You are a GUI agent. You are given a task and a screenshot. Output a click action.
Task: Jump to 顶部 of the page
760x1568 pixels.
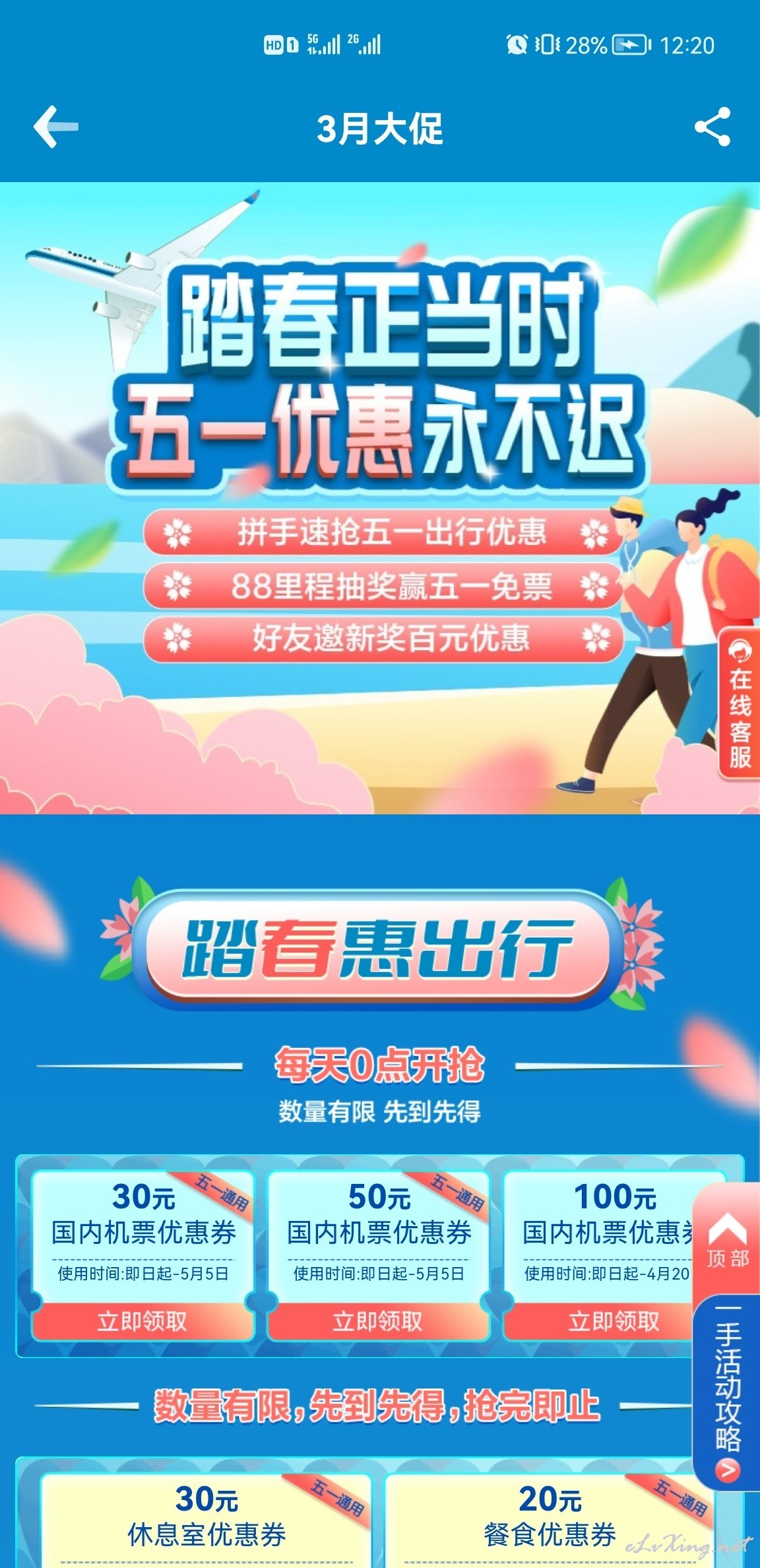[727, 1240]
